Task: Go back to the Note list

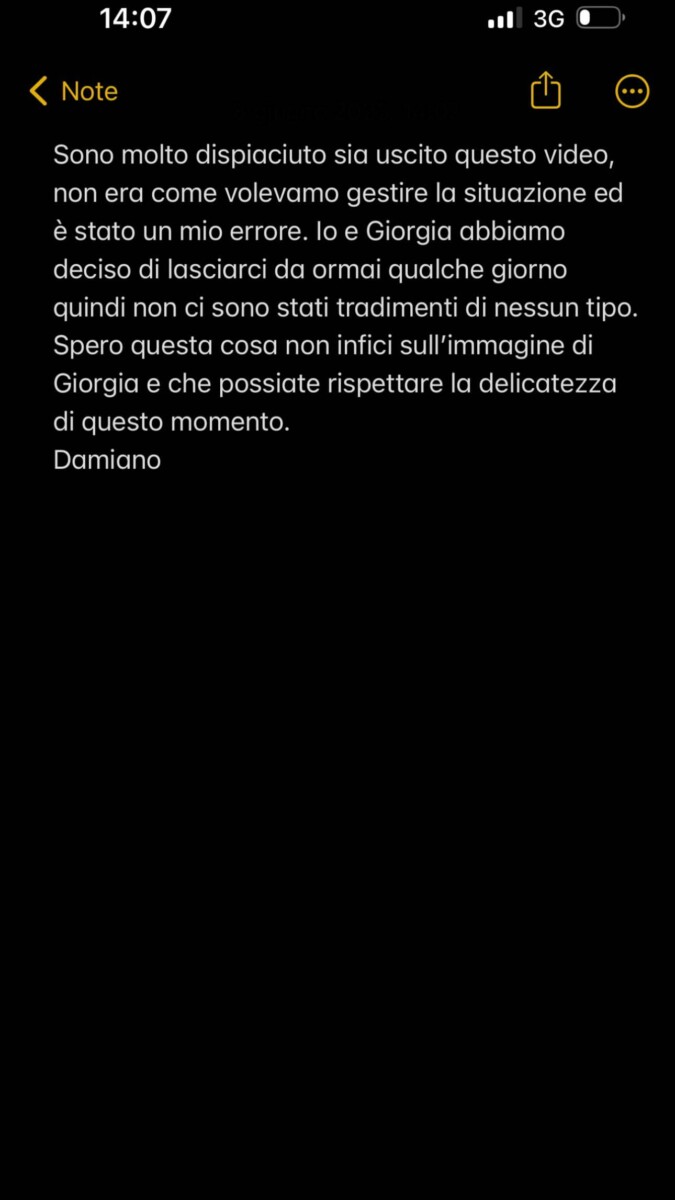Action: point(74,91)
